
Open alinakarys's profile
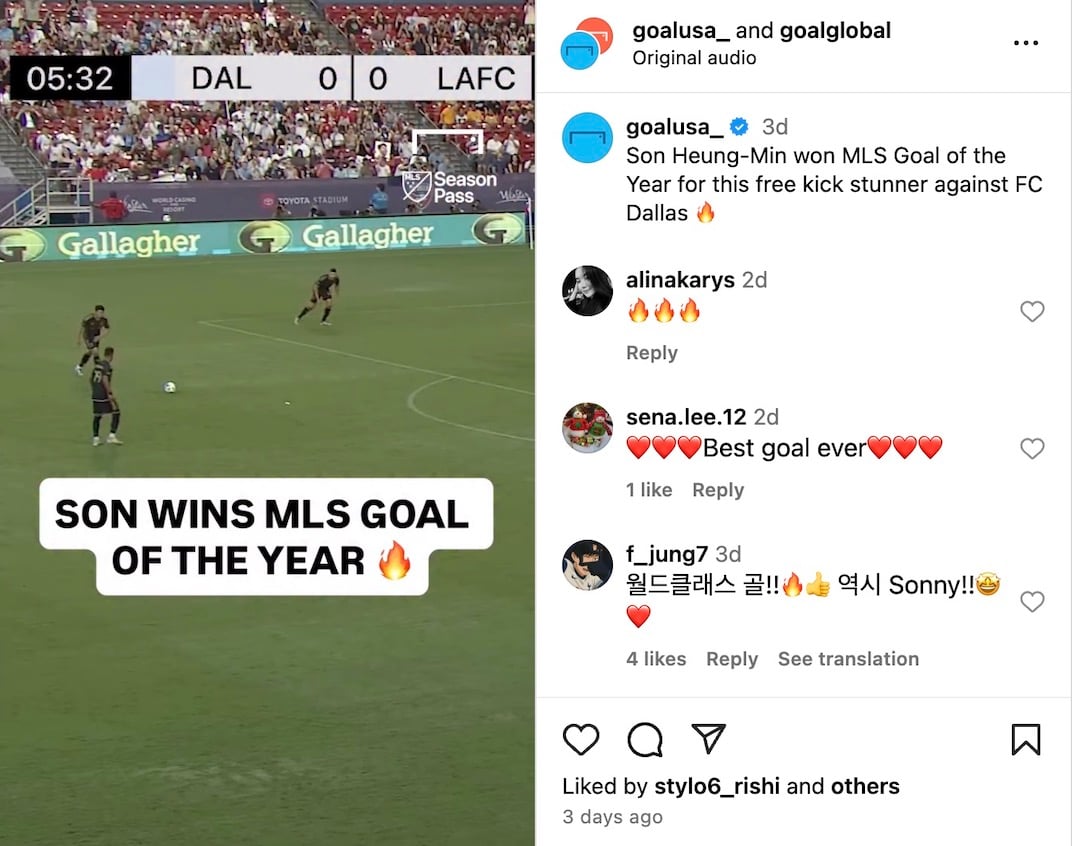680,280
